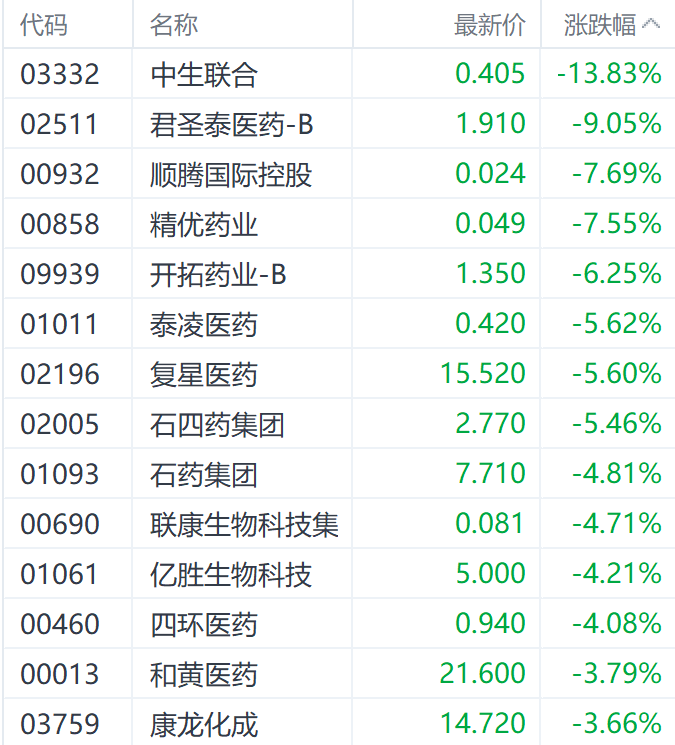View details for 精优药业

coord(339,223)
